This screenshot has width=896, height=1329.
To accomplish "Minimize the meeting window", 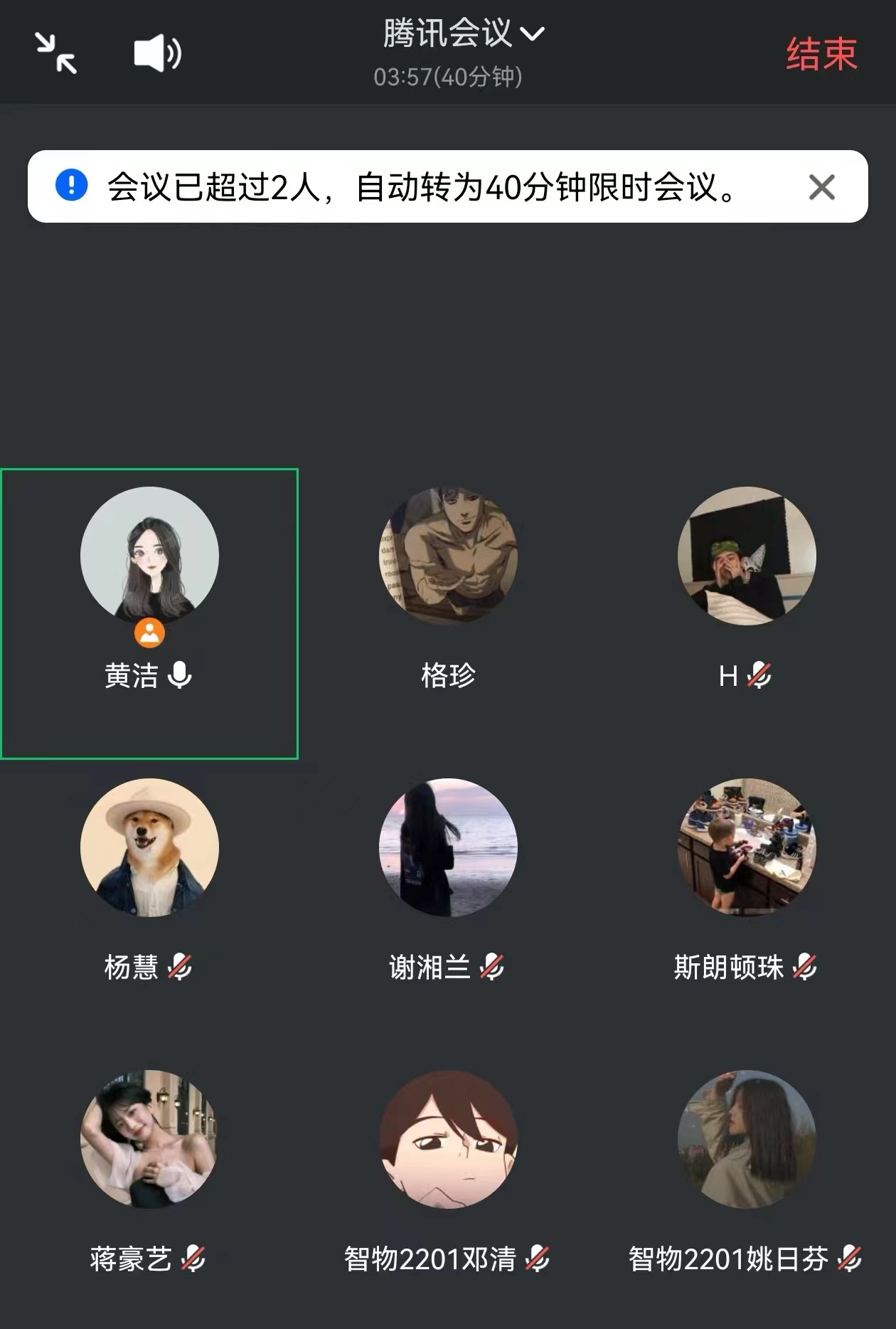I will click(x=56, y=53).
